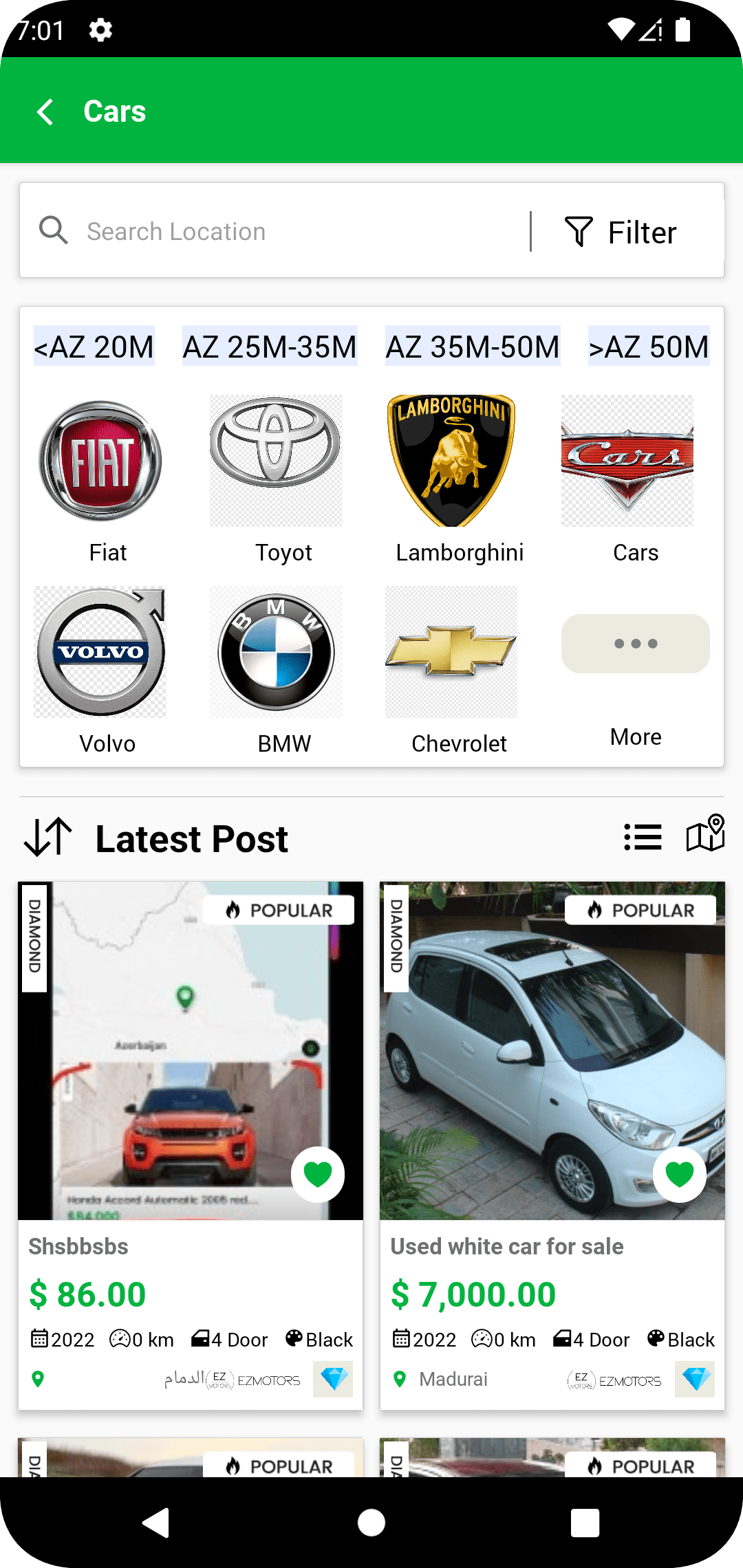The image size is (743, 1568).
Task: Switch to list view layout
Action: (643, 837)
